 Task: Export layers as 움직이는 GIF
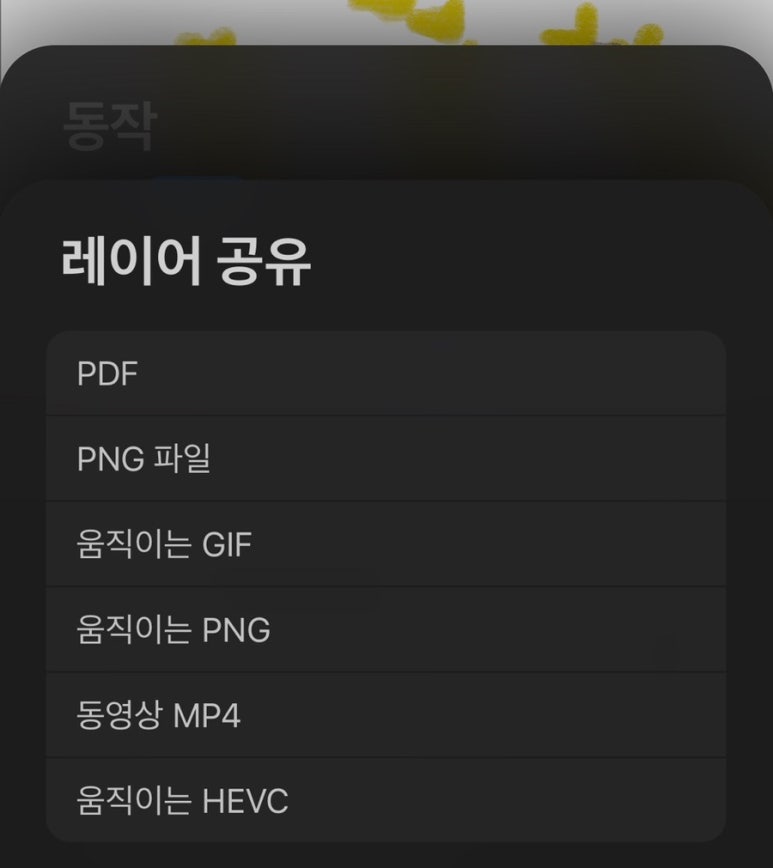click(385, 545)
